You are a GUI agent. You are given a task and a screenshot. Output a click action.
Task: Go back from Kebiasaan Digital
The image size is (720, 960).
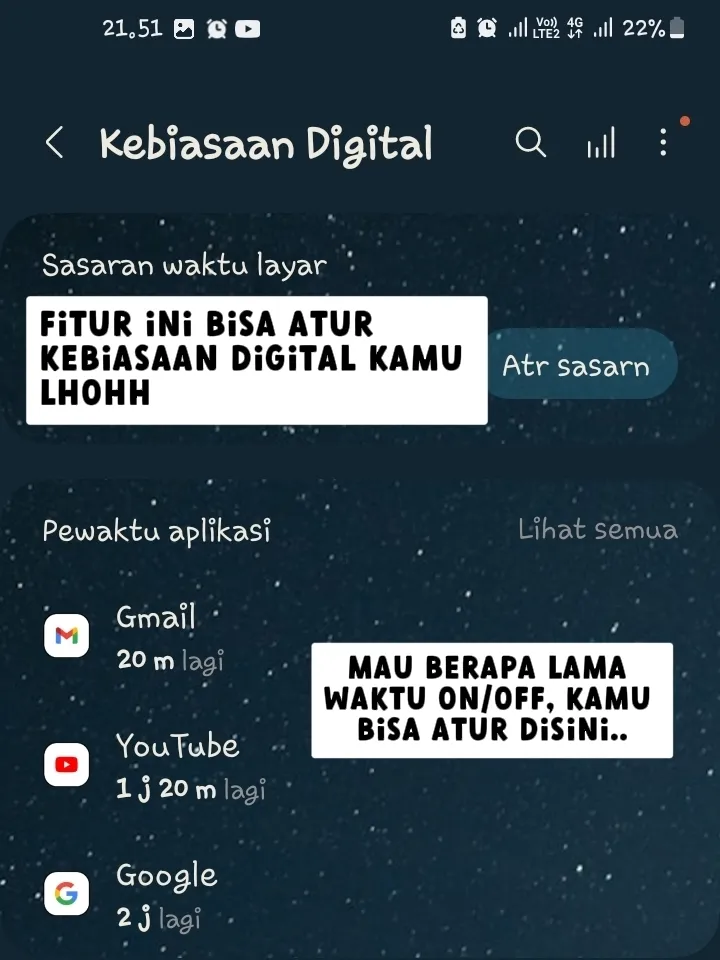[x=55, y=143]
